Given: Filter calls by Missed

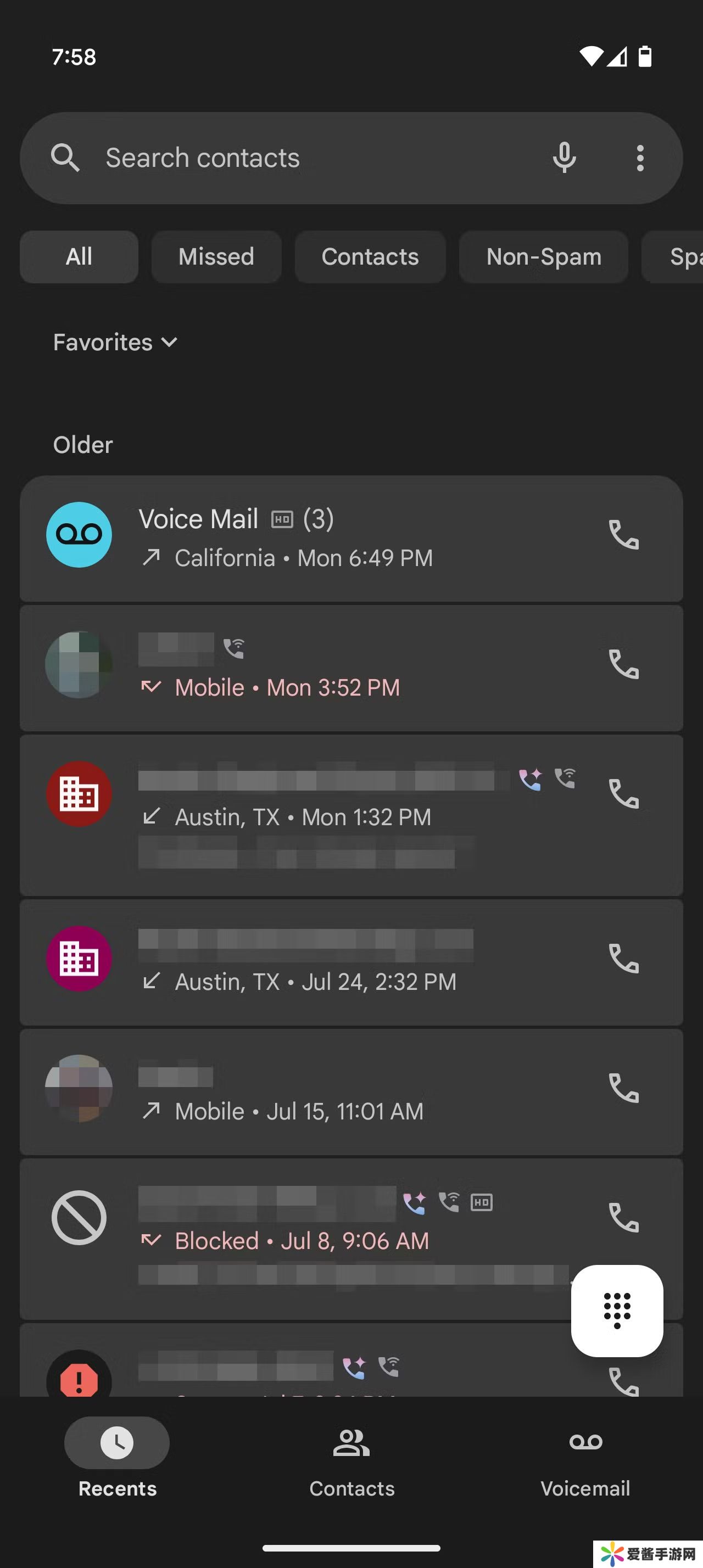Looking at the screenshot, I should 216,257.
